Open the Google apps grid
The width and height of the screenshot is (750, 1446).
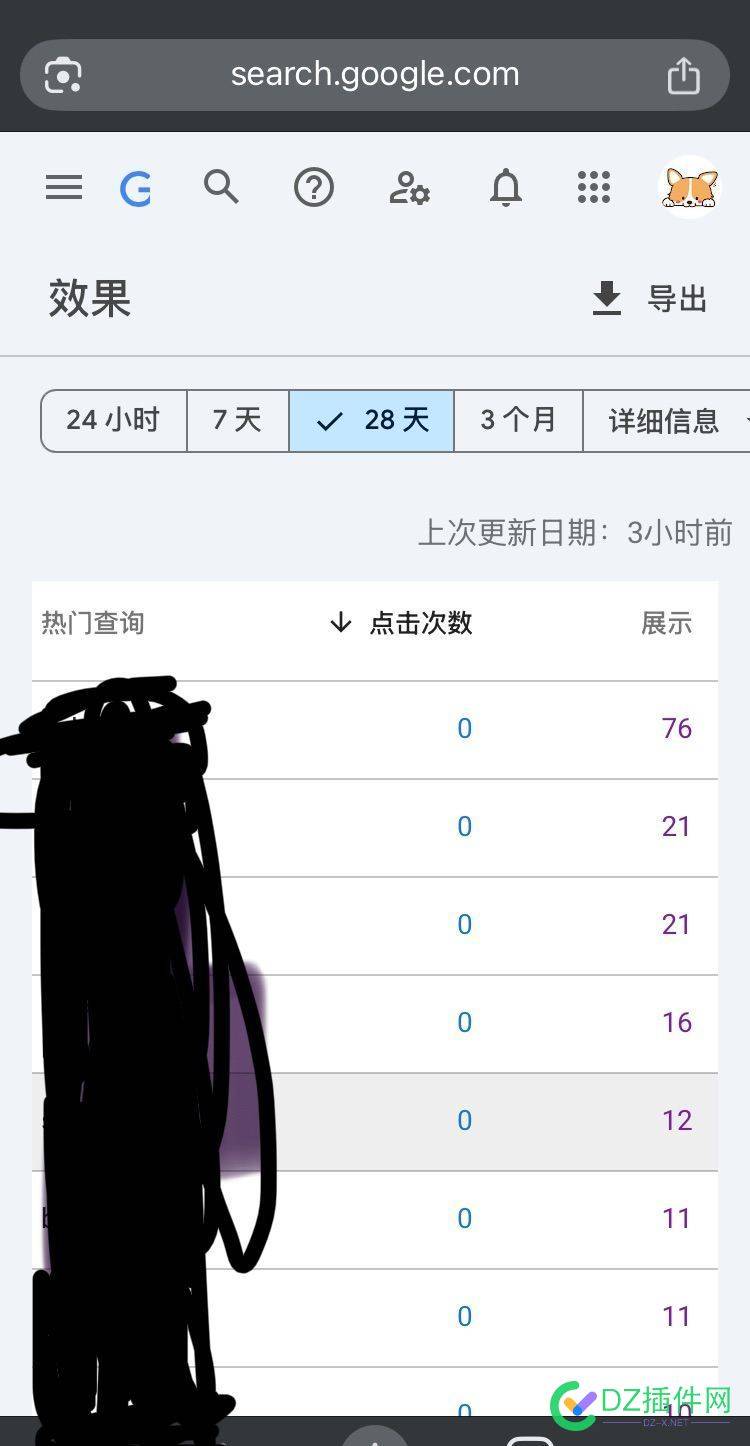pyautogui.click(x=594, y=187)
